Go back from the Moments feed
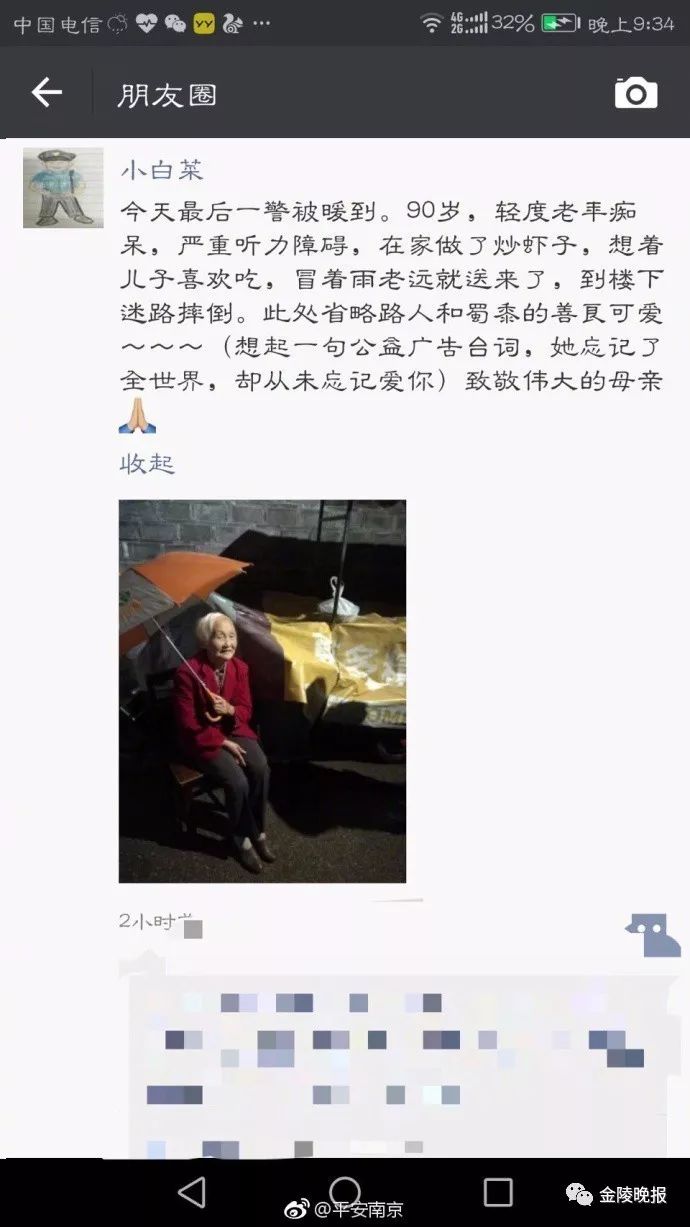This screenshot has height=1227, width=690. click(x=46, y=93)
